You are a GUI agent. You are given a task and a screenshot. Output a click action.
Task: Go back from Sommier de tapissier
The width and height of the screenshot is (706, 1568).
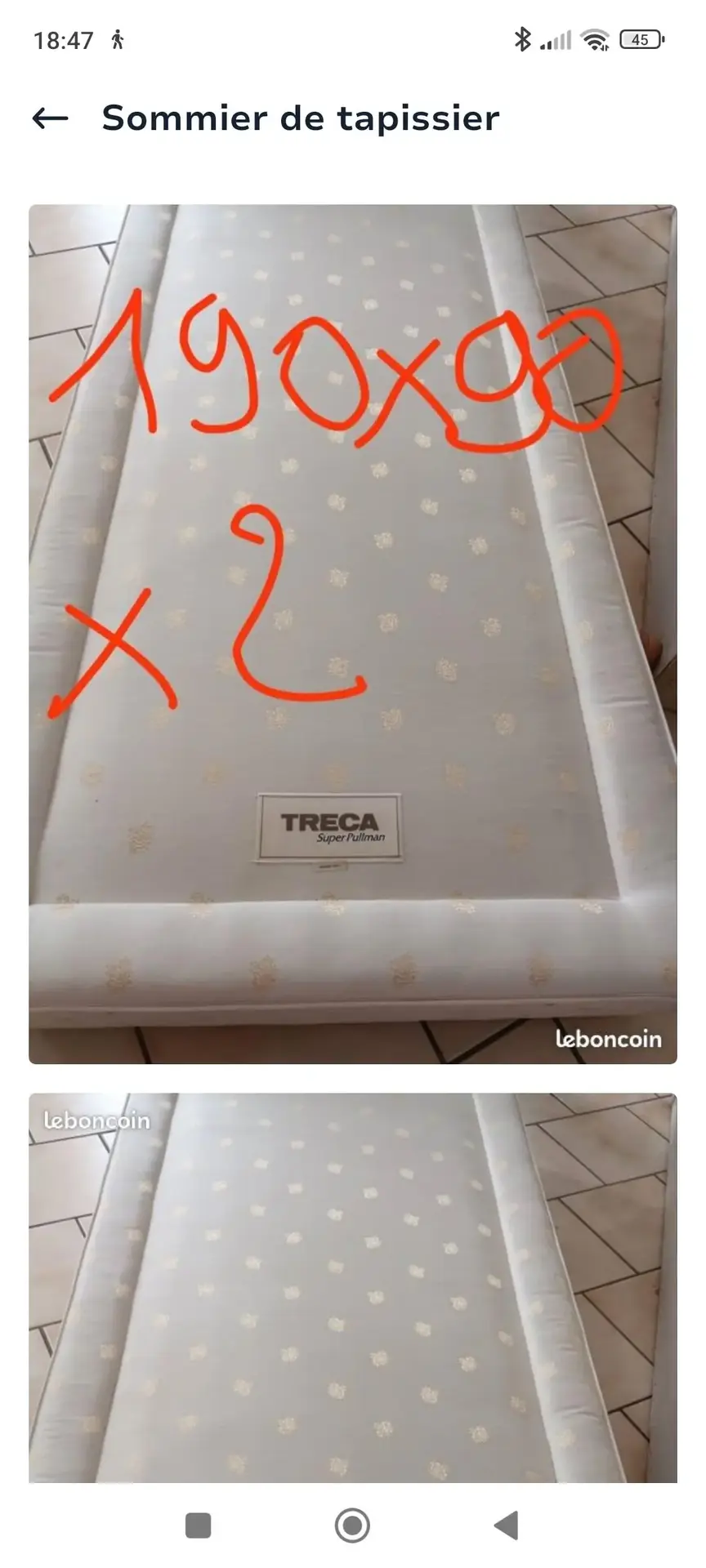click(50, 118)
